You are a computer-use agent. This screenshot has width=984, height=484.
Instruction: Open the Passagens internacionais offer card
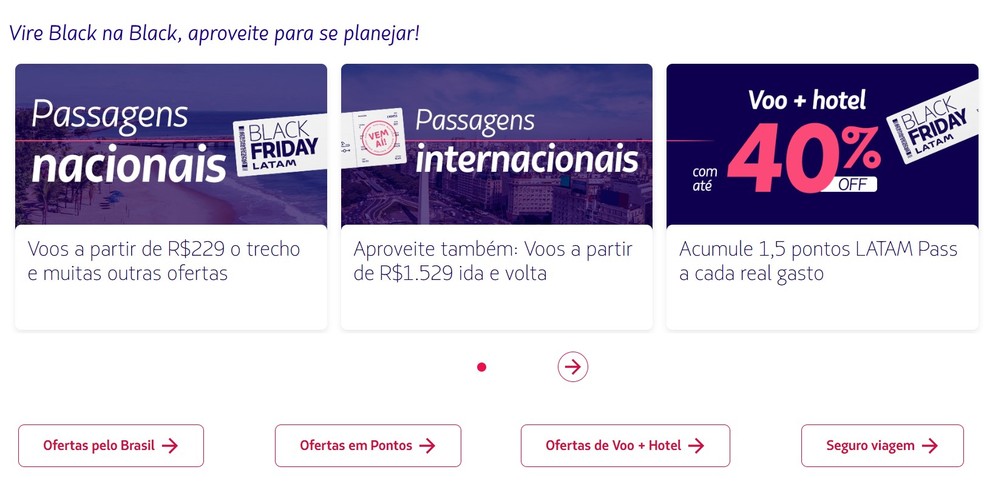[496, 196]
